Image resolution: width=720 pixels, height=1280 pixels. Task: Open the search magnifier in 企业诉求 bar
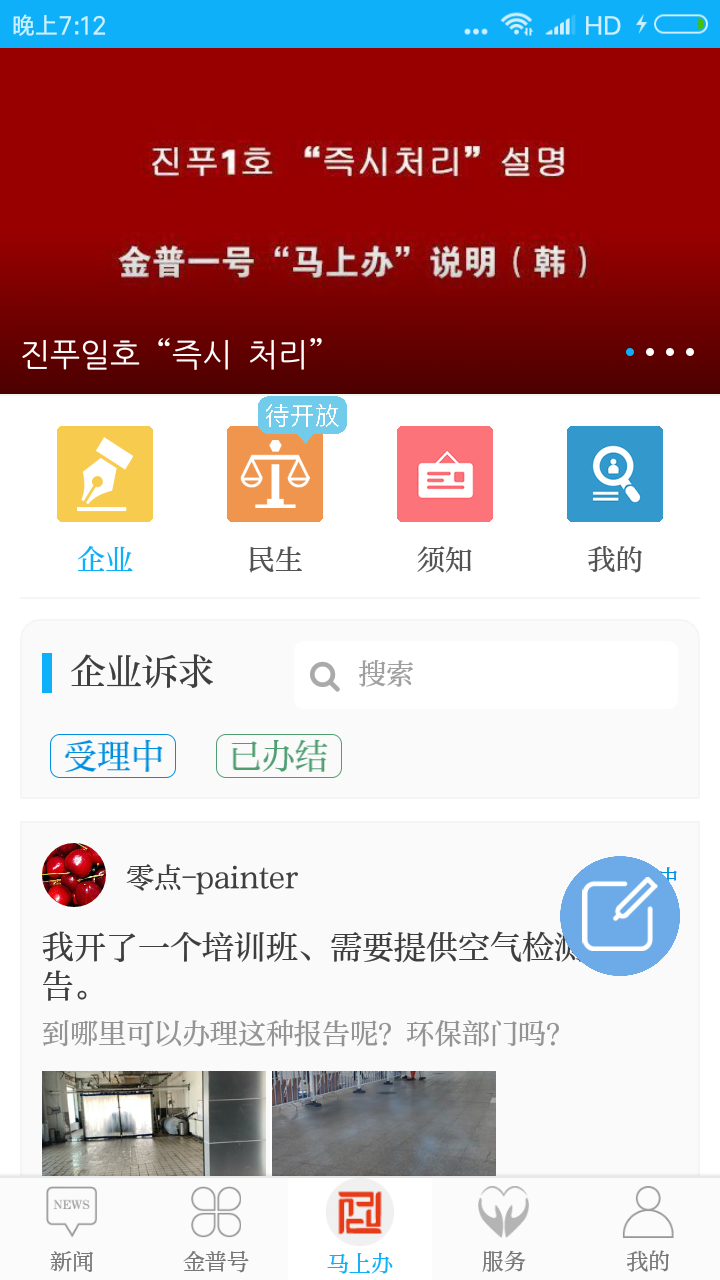click(324, 676)
